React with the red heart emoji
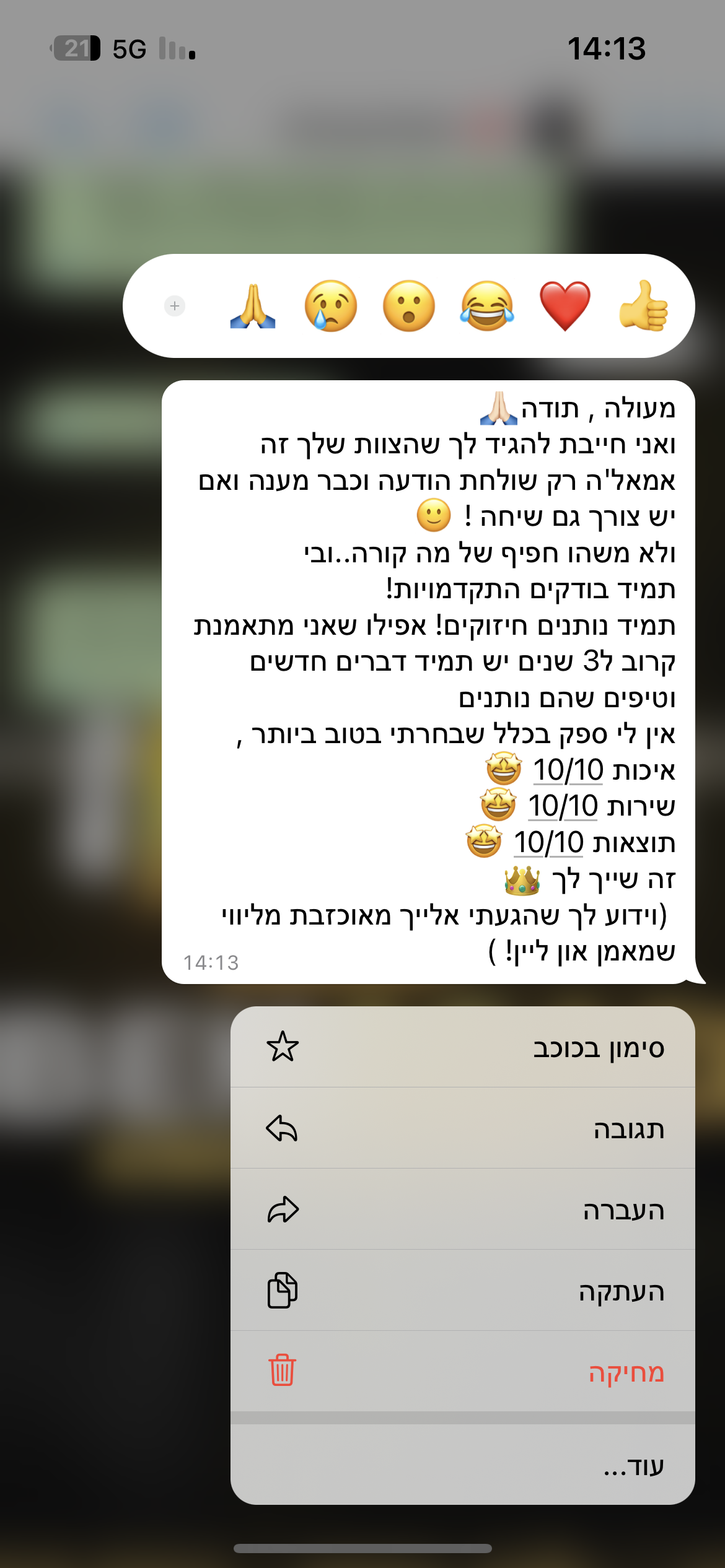This screenshot has width=725, height=1568. tap(565, 306)
